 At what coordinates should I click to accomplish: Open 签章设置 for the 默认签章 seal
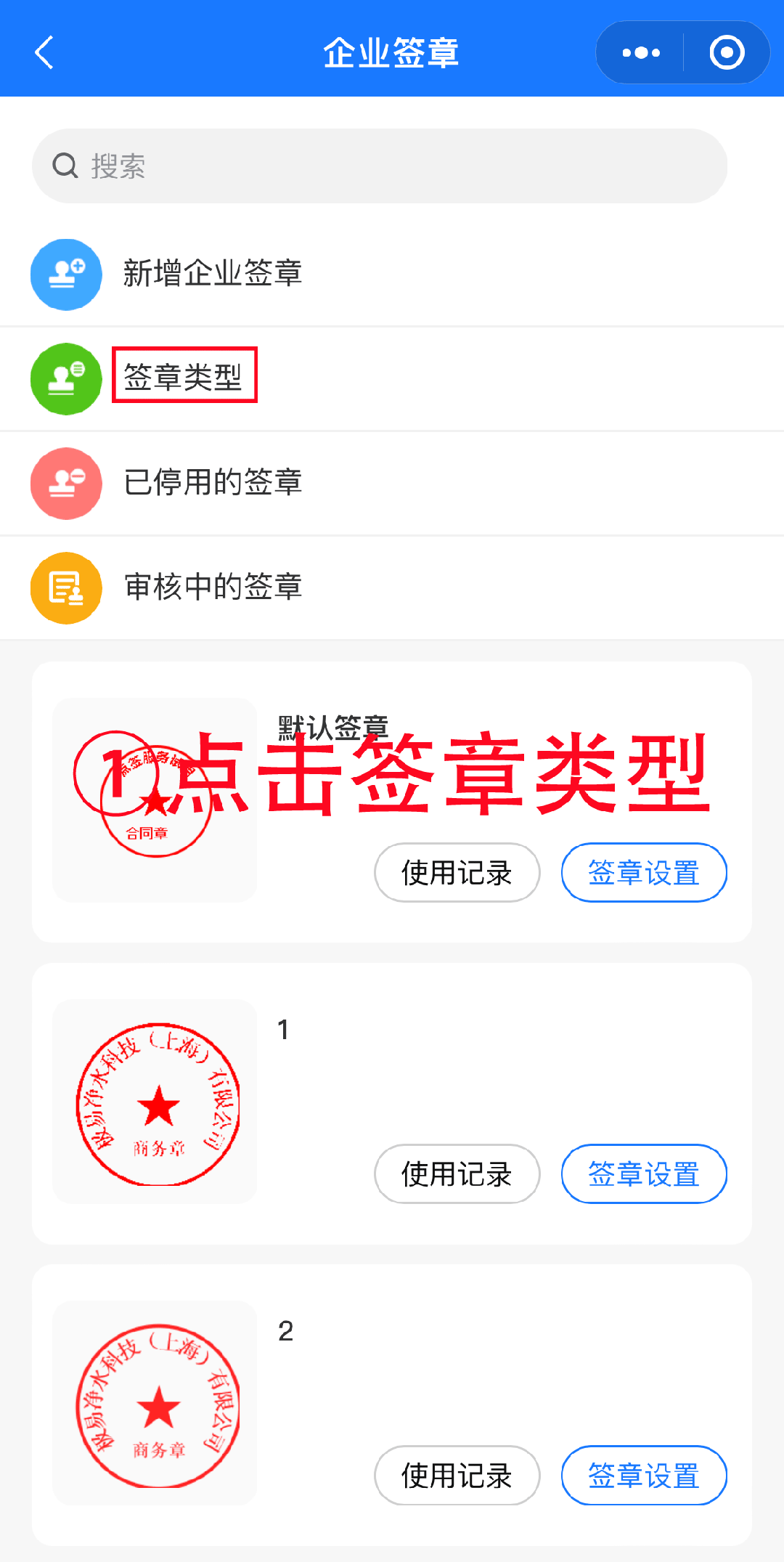pos(644,872)
